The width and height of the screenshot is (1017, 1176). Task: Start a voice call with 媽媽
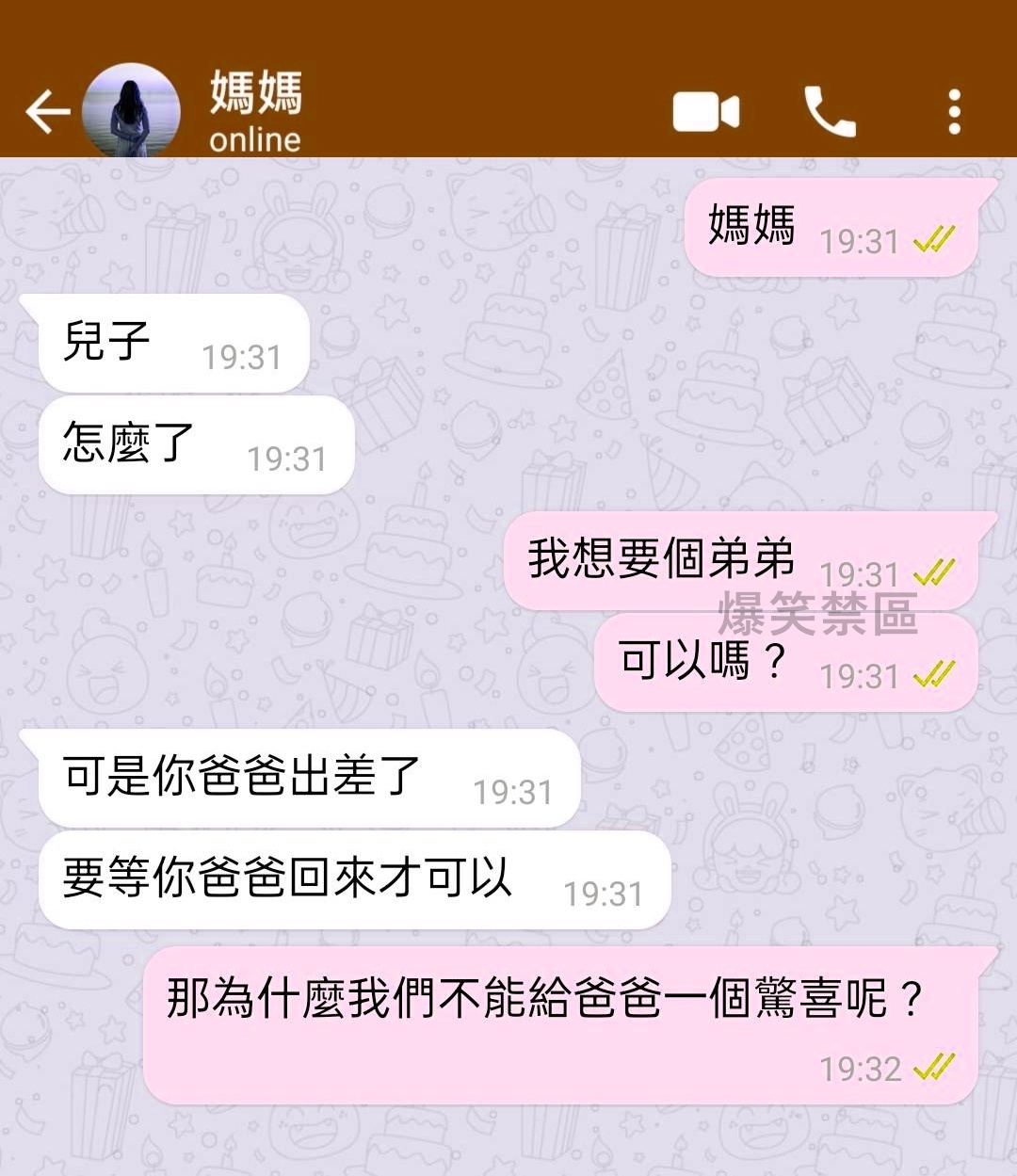point(829,112)
